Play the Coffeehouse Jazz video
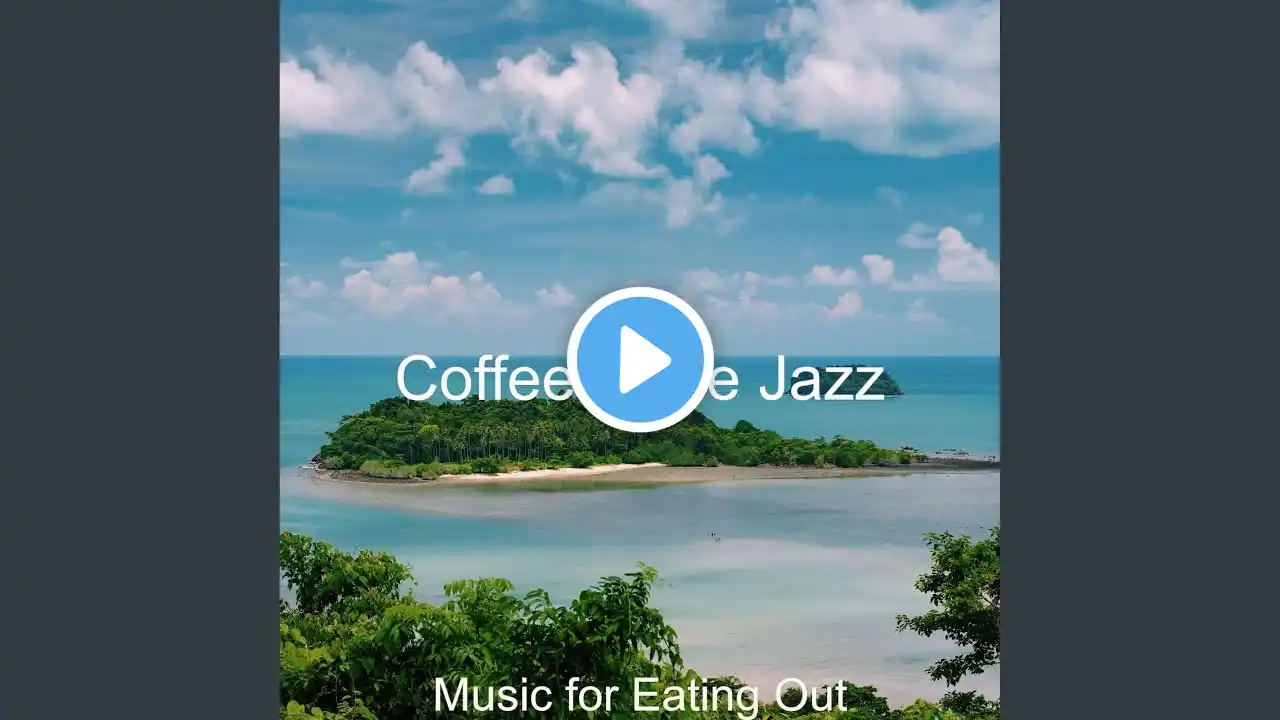This screenshot has height=720, width=1280. pyautogui.click(x=640, y=359)
